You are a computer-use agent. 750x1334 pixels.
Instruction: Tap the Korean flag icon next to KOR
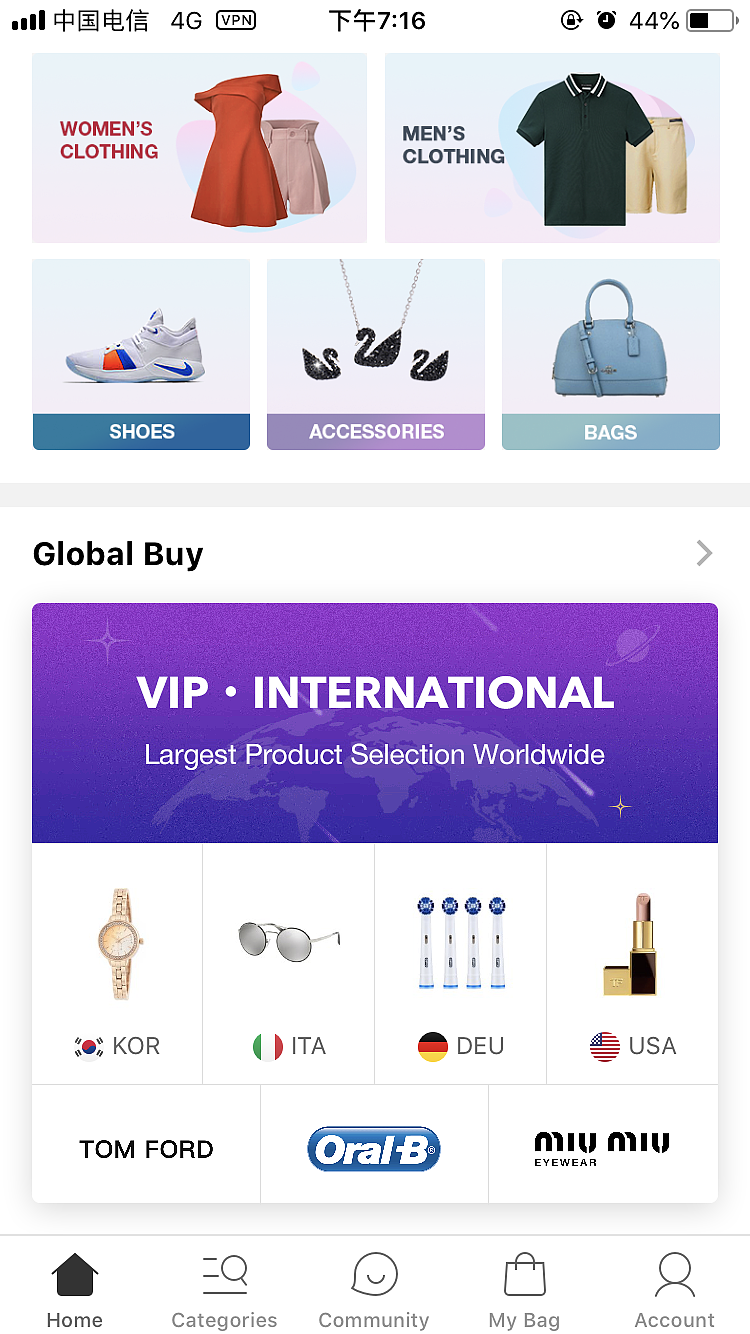point(87,1046)
